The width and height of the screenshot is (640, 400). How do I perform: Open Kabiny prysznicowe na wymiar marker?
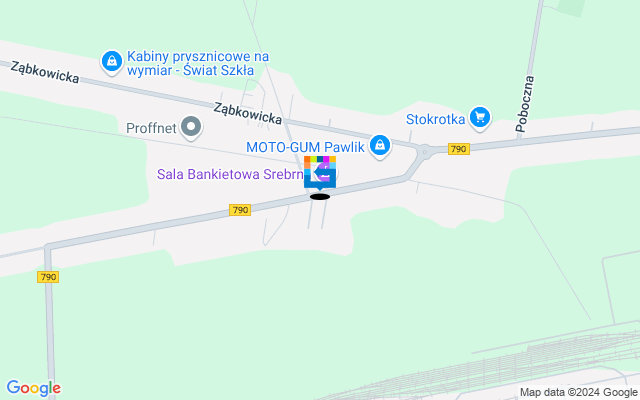coord(111,63)
